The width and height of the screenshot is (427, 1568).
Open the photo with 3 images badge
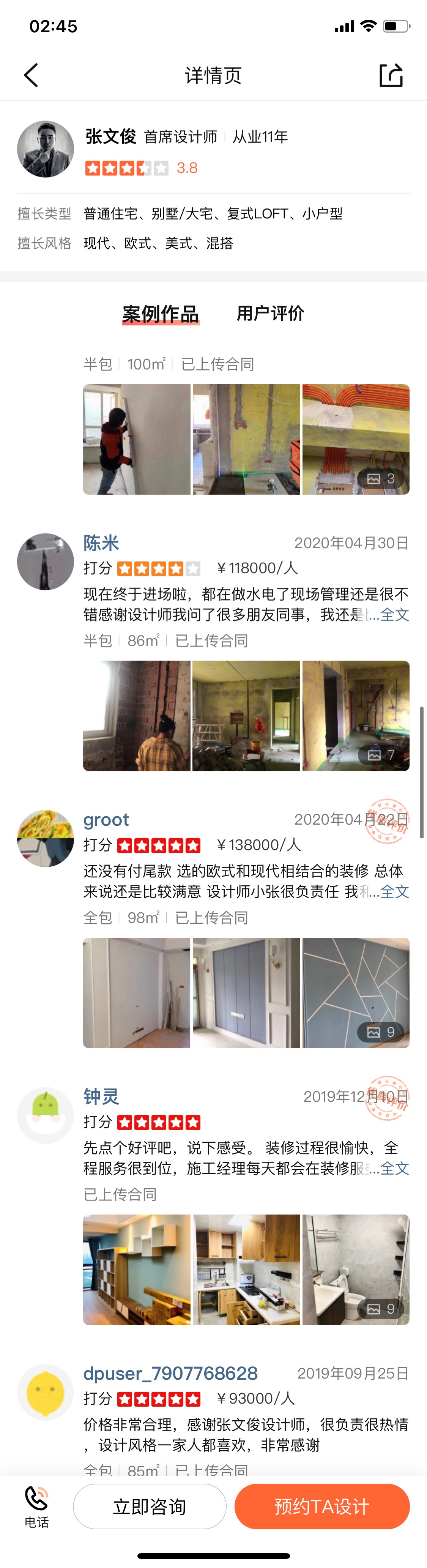pos(356,440)
